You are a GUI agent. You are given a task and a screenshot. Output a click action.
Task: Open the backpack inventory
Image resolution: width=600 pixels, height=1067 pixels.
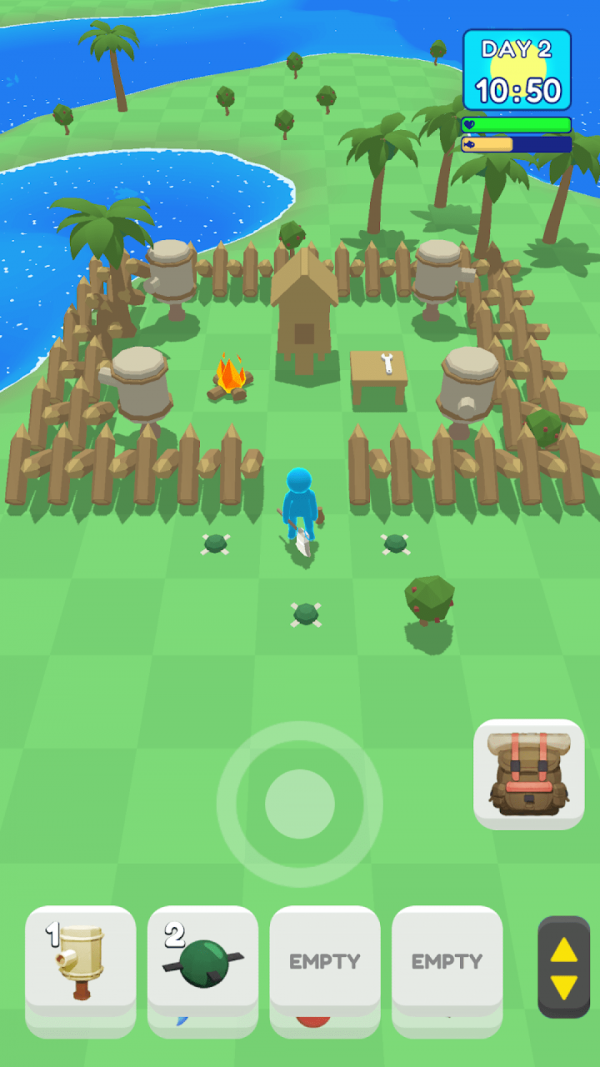tap(528, 772)
